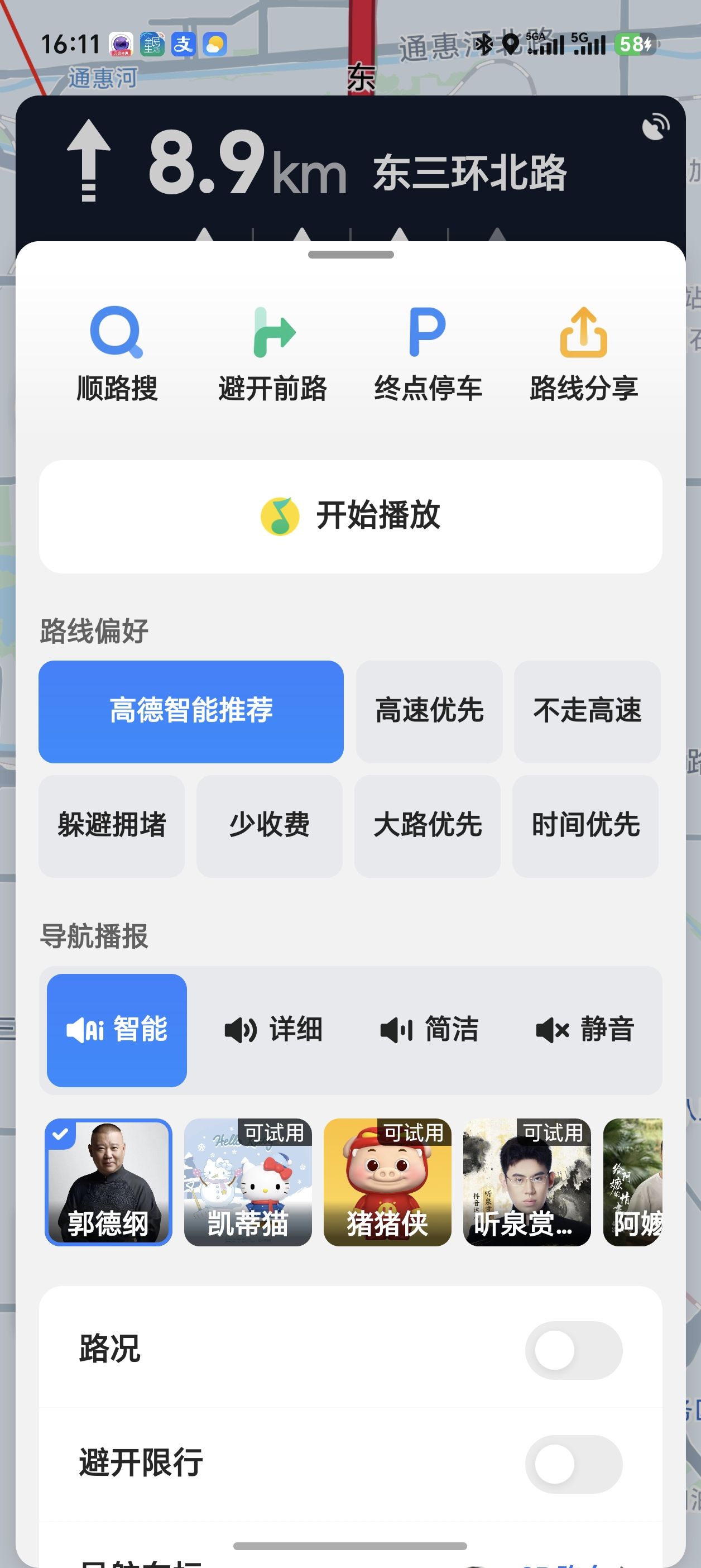Screen dimensions: 701x1568
Task: Turn on 避开限行 switch
Action: [573, 1464]
